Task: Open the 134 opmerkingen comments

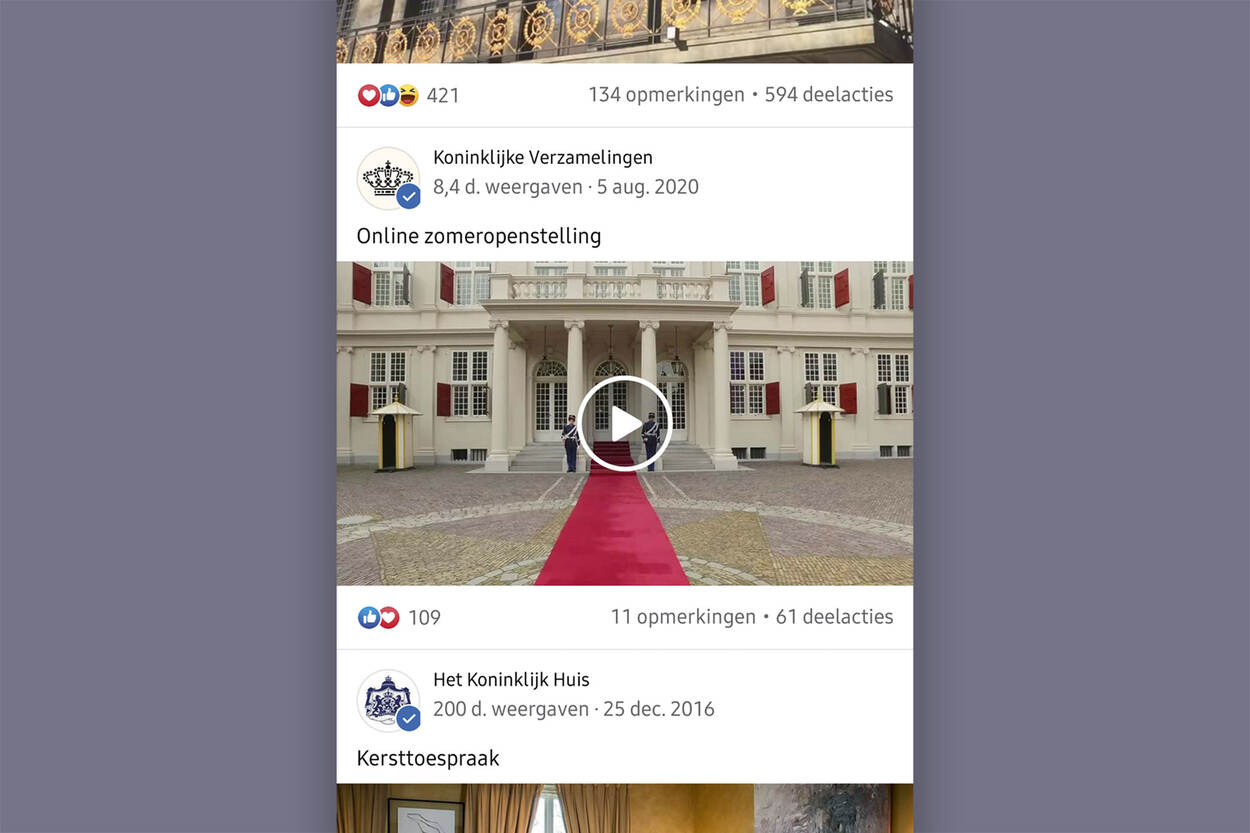Action: (666, 95)
